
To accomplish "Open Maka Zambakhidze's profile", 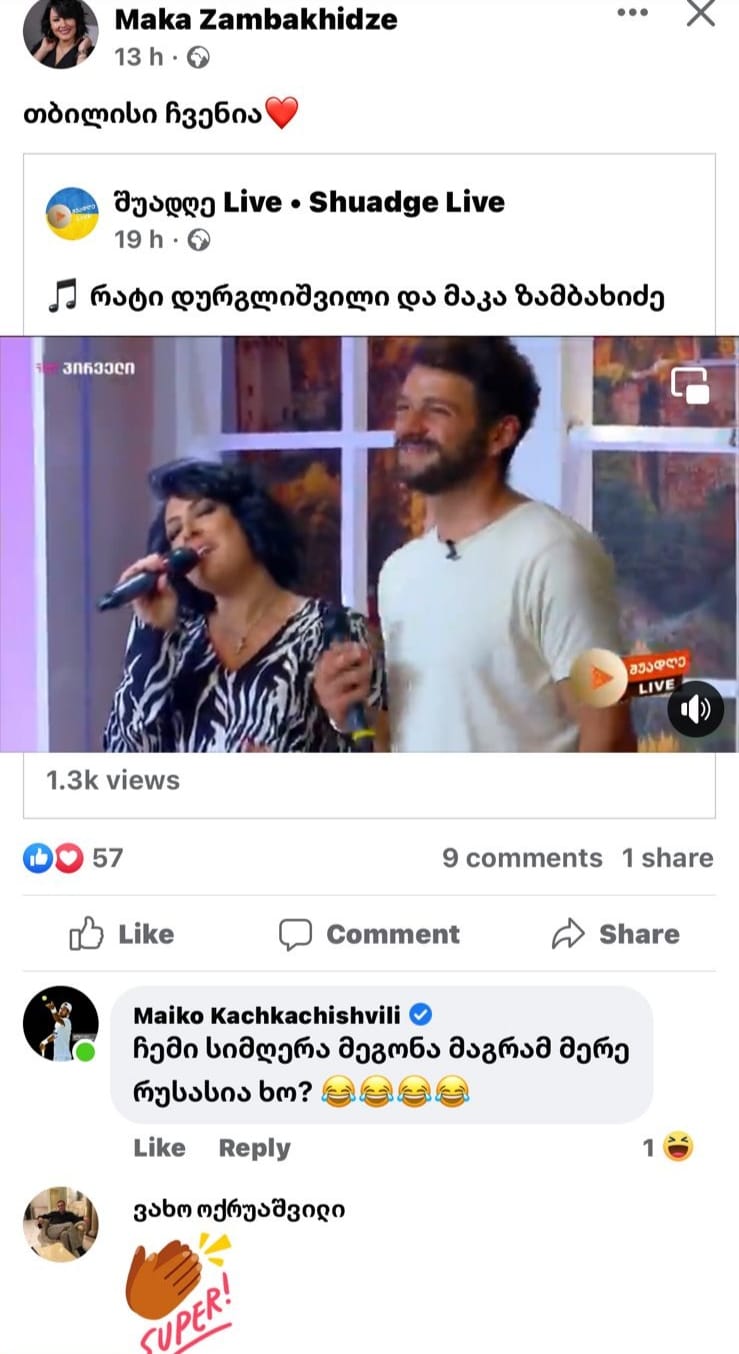I will pos(256,18).
